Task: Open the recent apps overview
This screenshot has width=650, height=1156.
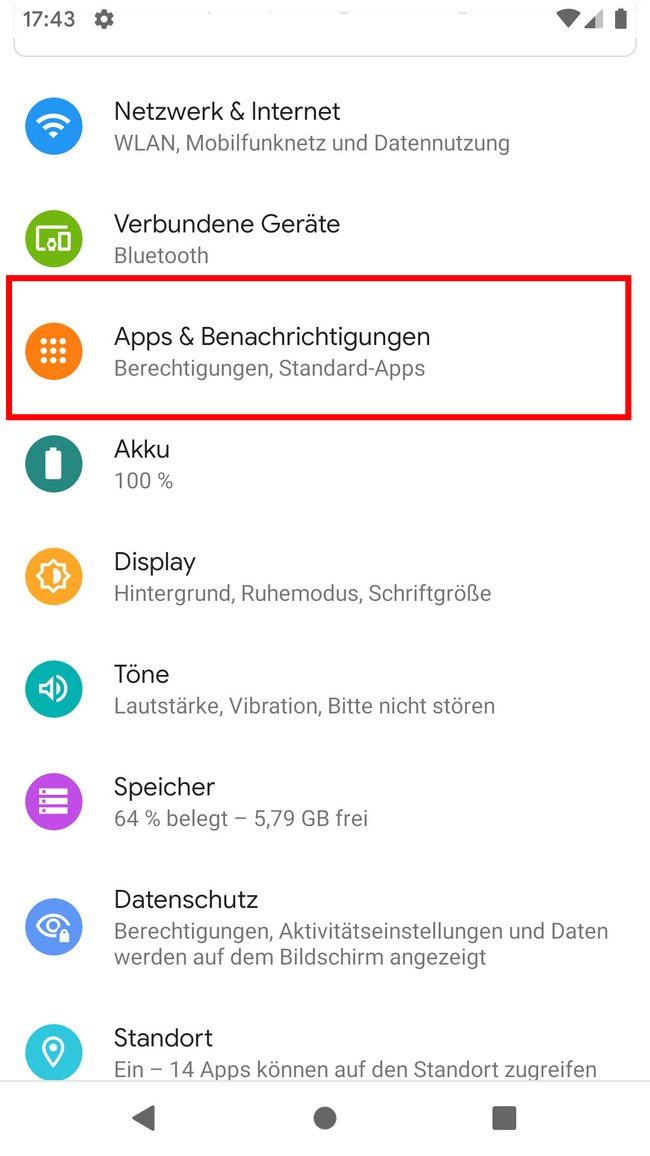Action: click(x=504, y=1118)
